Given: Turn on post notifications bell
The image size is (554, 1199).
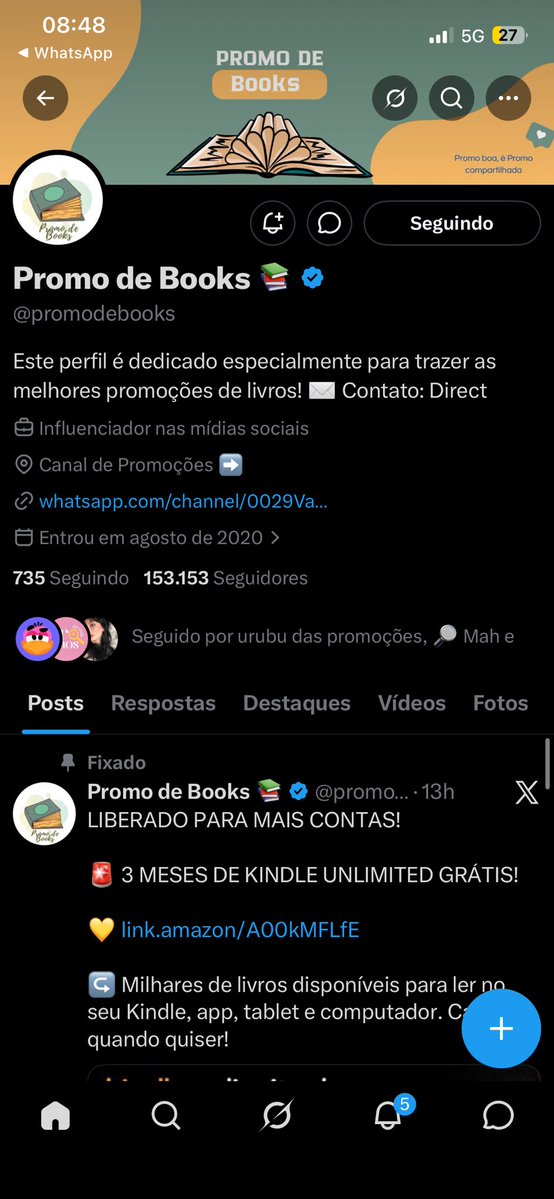Looking at the screenshot, I should [272, 223].
